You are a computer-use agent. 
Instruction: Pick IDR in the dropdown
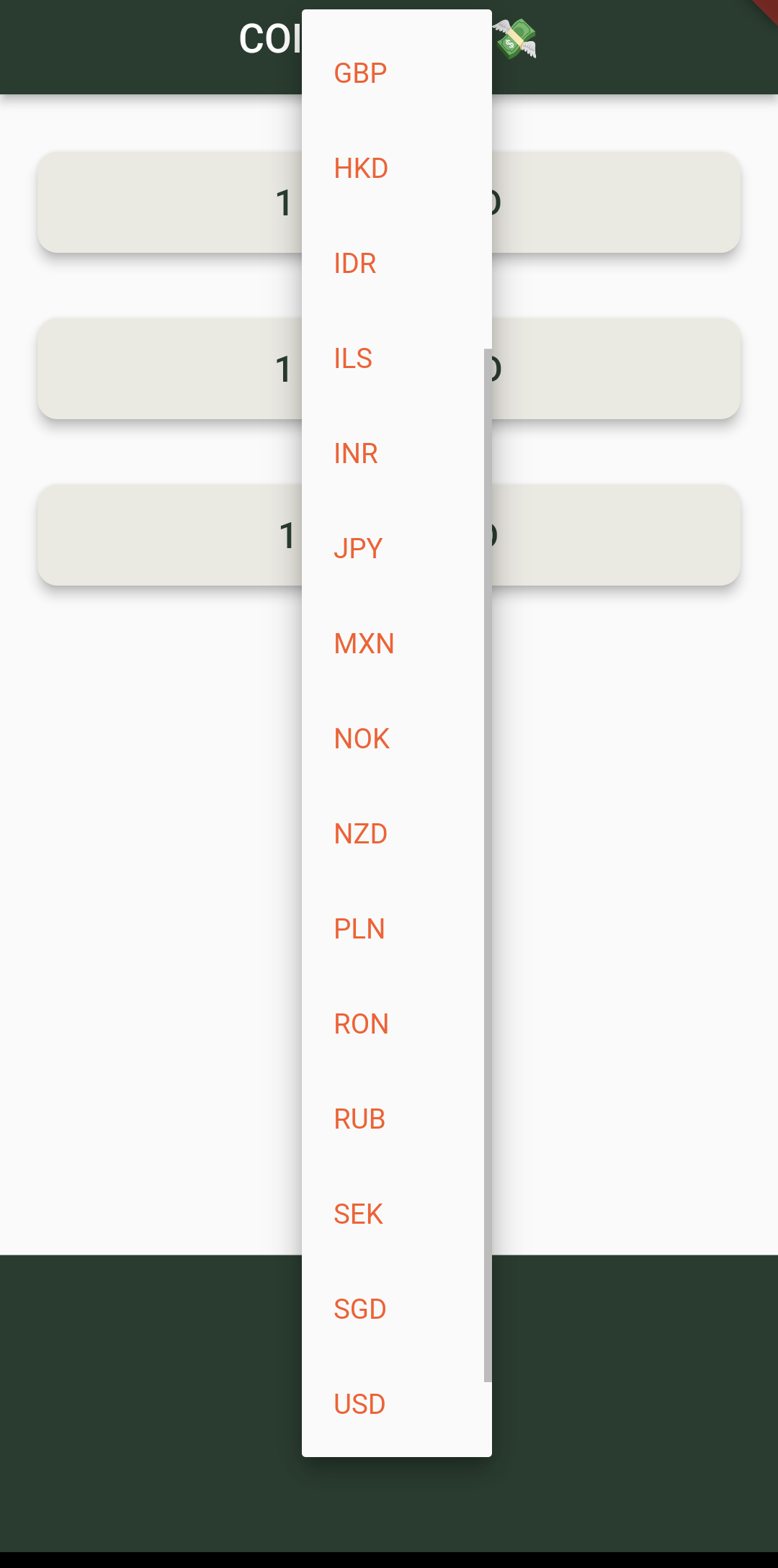tap(355, 264)
